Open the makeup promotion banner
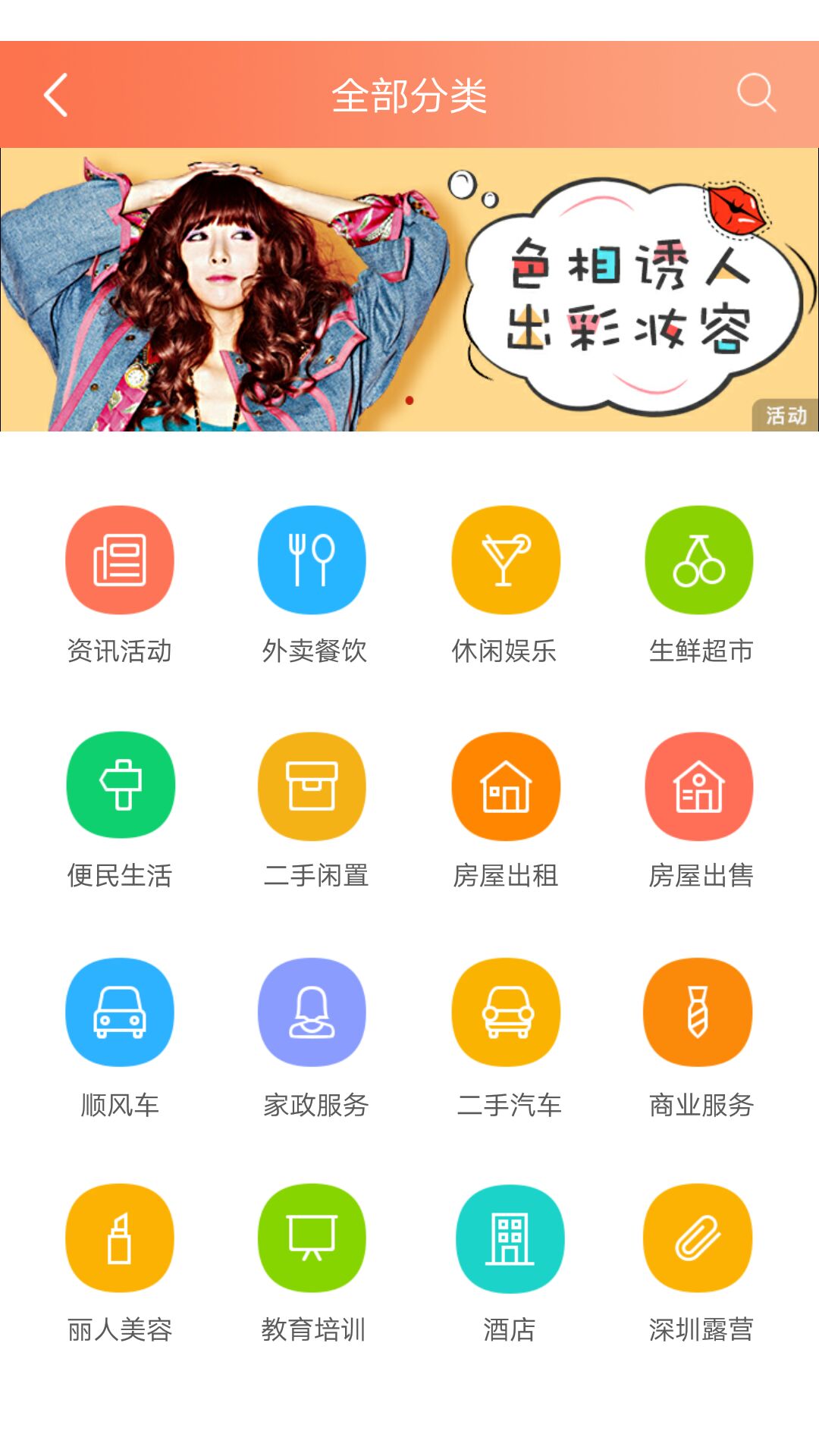 coord(409,290)
